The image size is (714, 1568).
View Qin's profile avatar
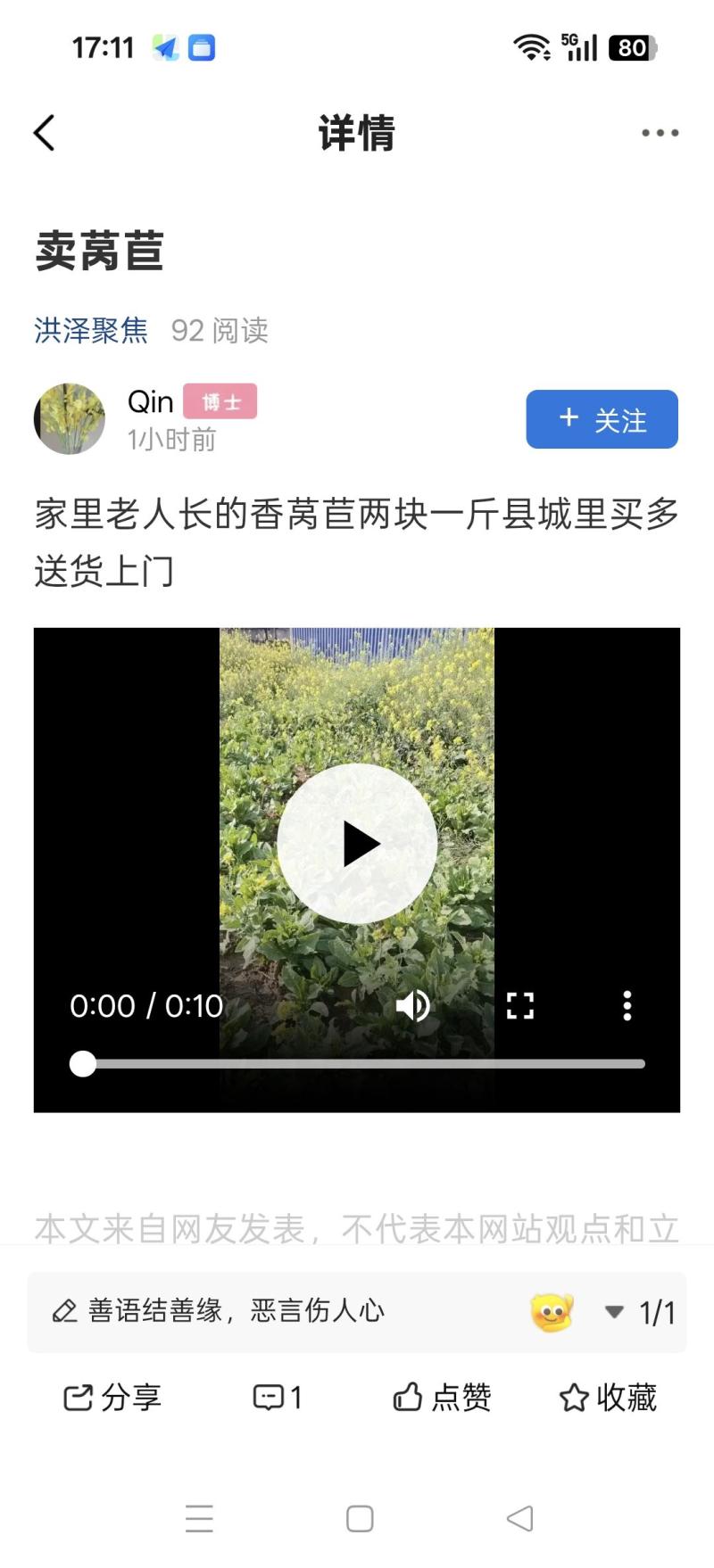coord(70,419)
